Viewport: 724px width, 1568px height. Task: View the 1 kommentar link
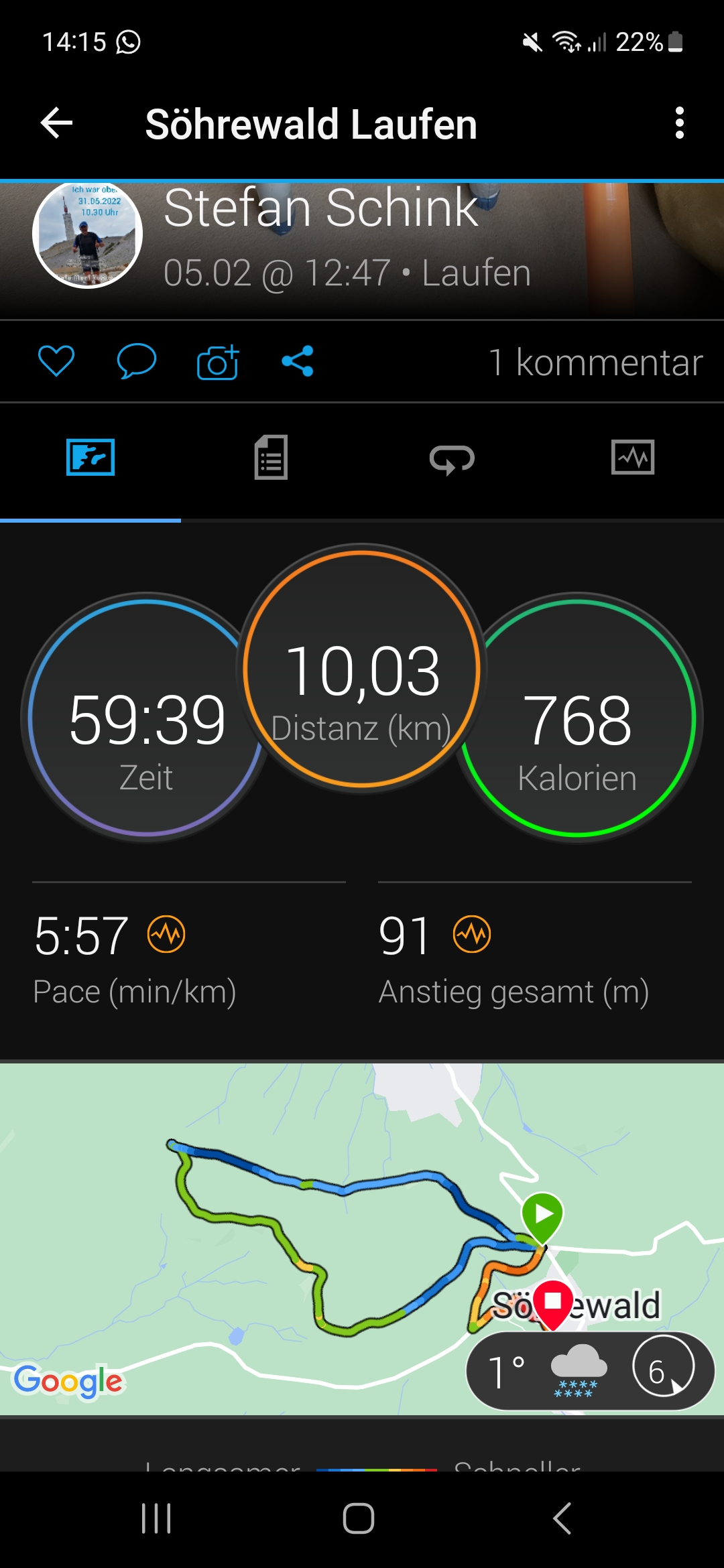pyautogui.click(x=595, y=363)
